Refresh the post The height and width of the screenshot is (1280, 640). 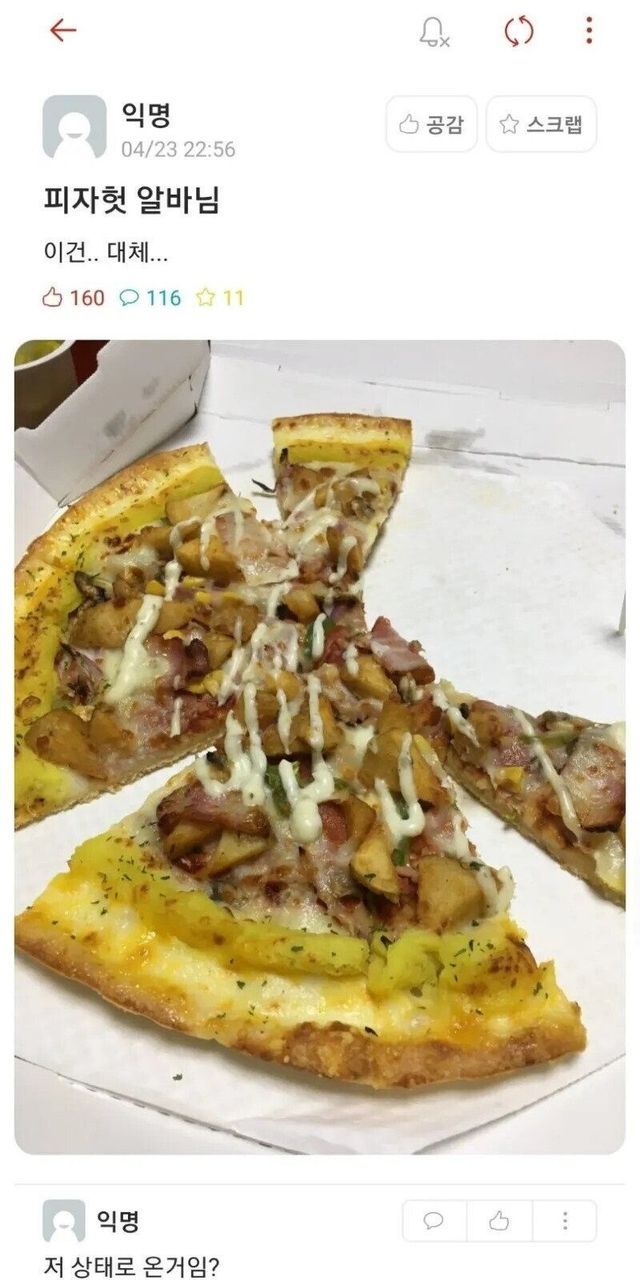coord(519,32)
